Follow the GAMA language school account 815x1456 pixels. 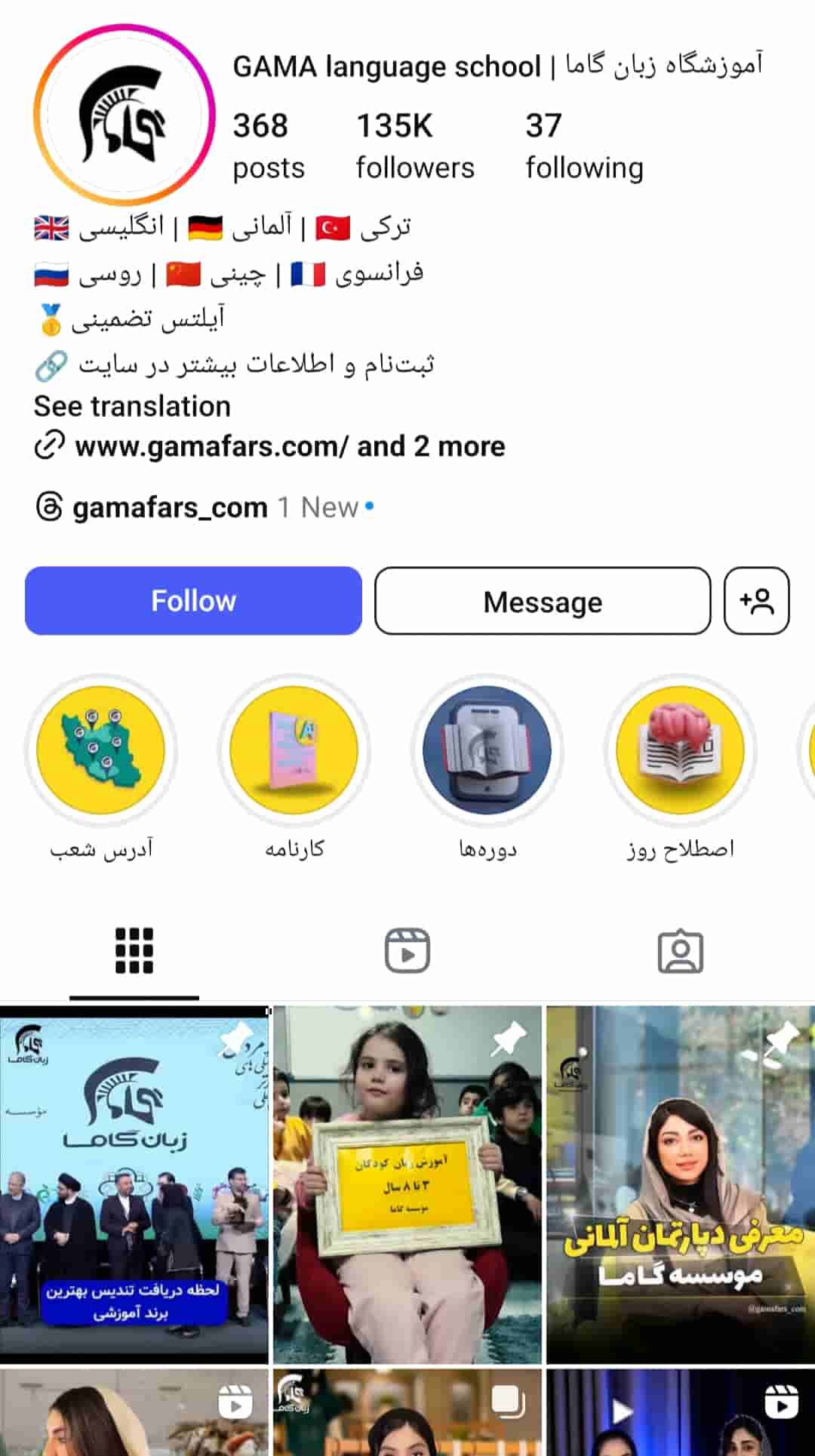(193, 601)
